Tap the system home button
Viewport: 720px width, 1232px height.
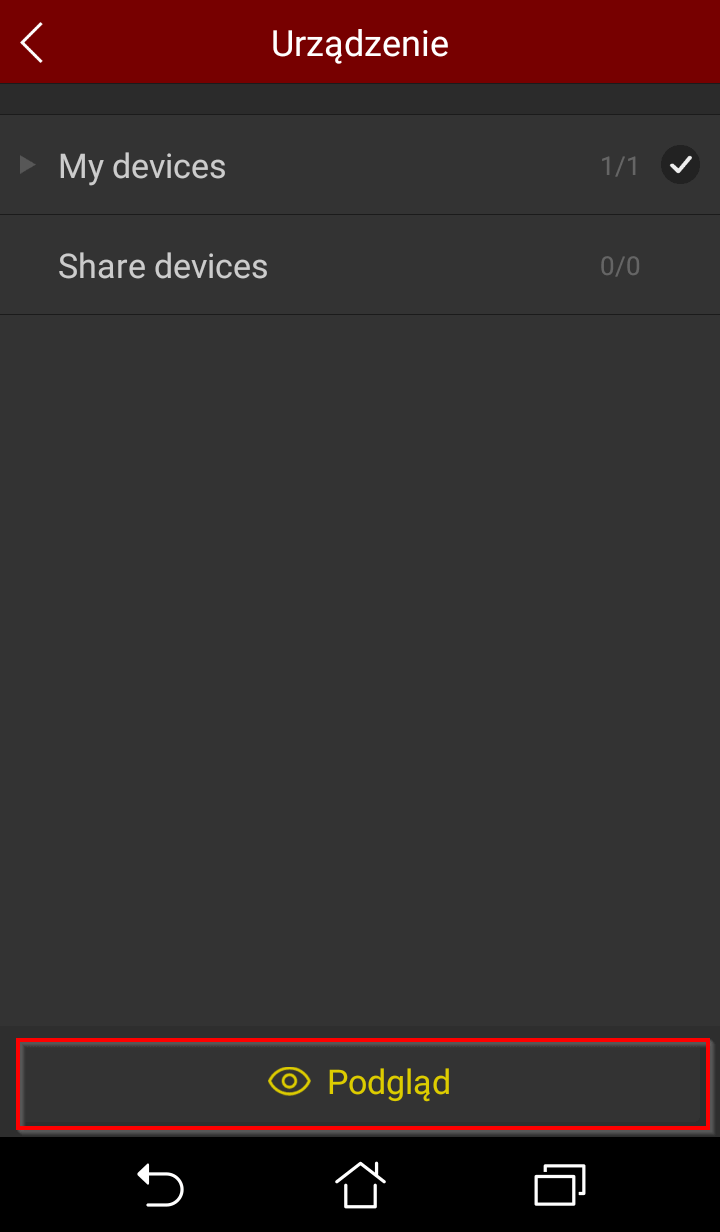(360, 1185)
